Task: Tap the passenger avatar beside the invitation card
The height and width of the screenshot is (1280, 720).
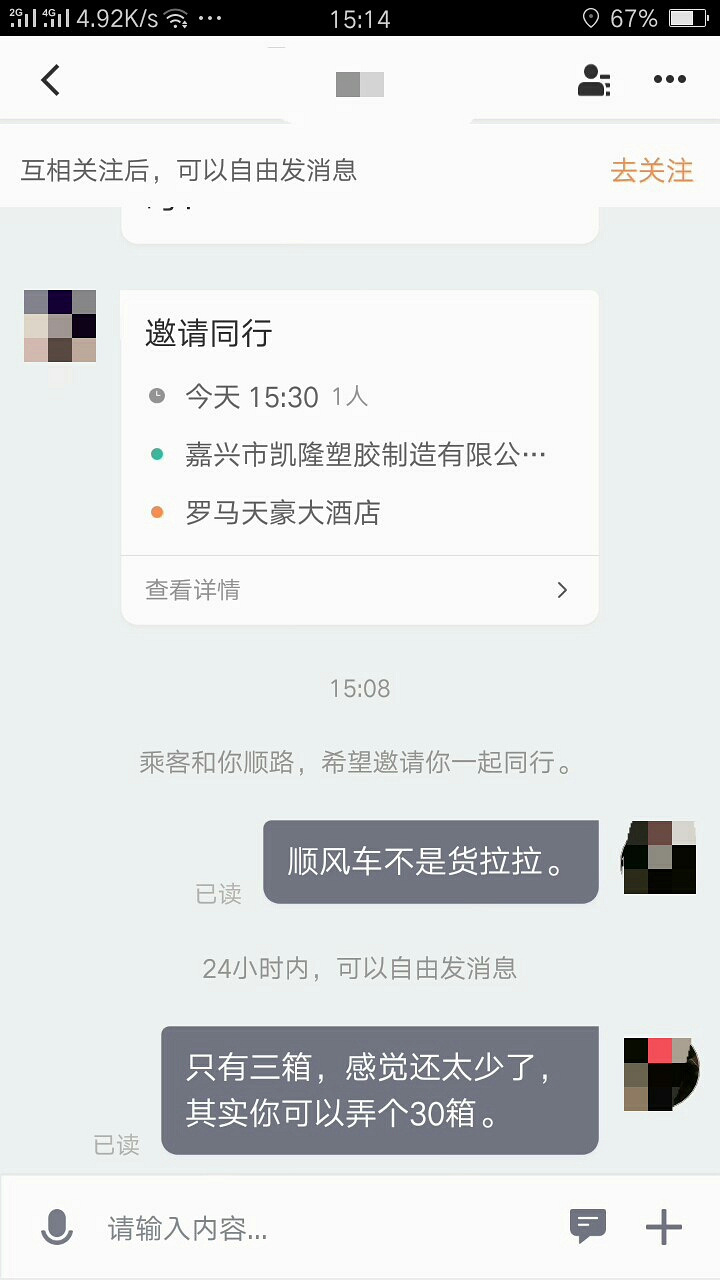Action: (59, 325)
